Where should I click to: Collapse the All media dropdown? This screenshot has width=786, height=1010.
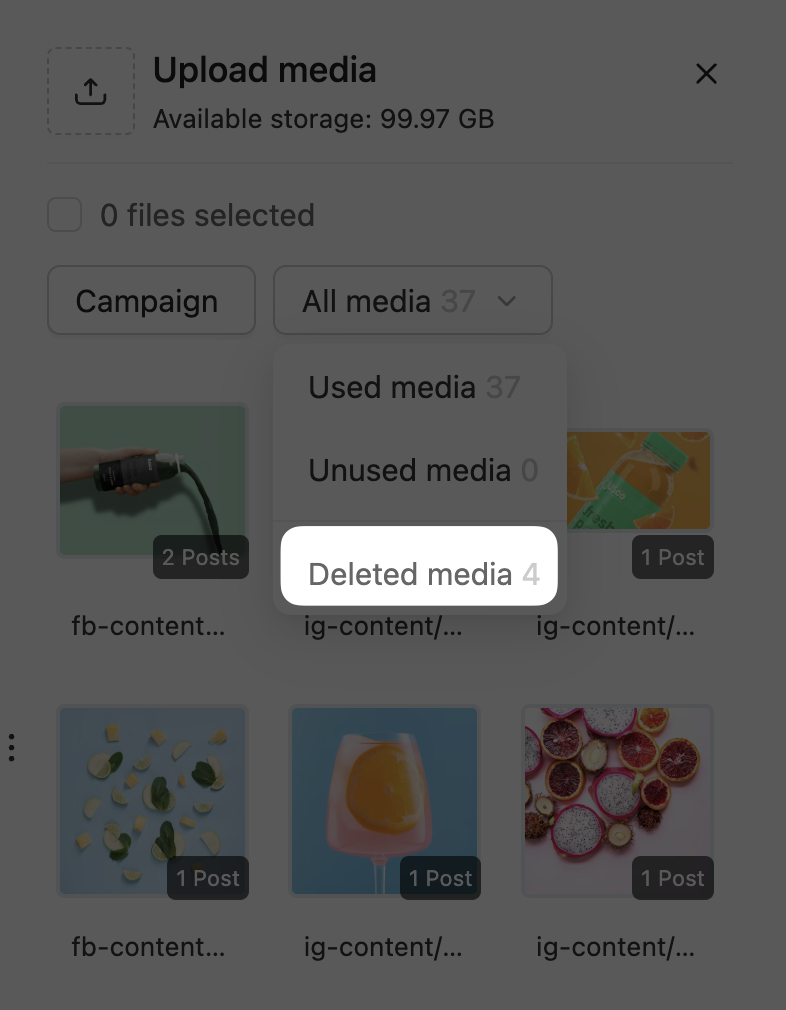412,300
